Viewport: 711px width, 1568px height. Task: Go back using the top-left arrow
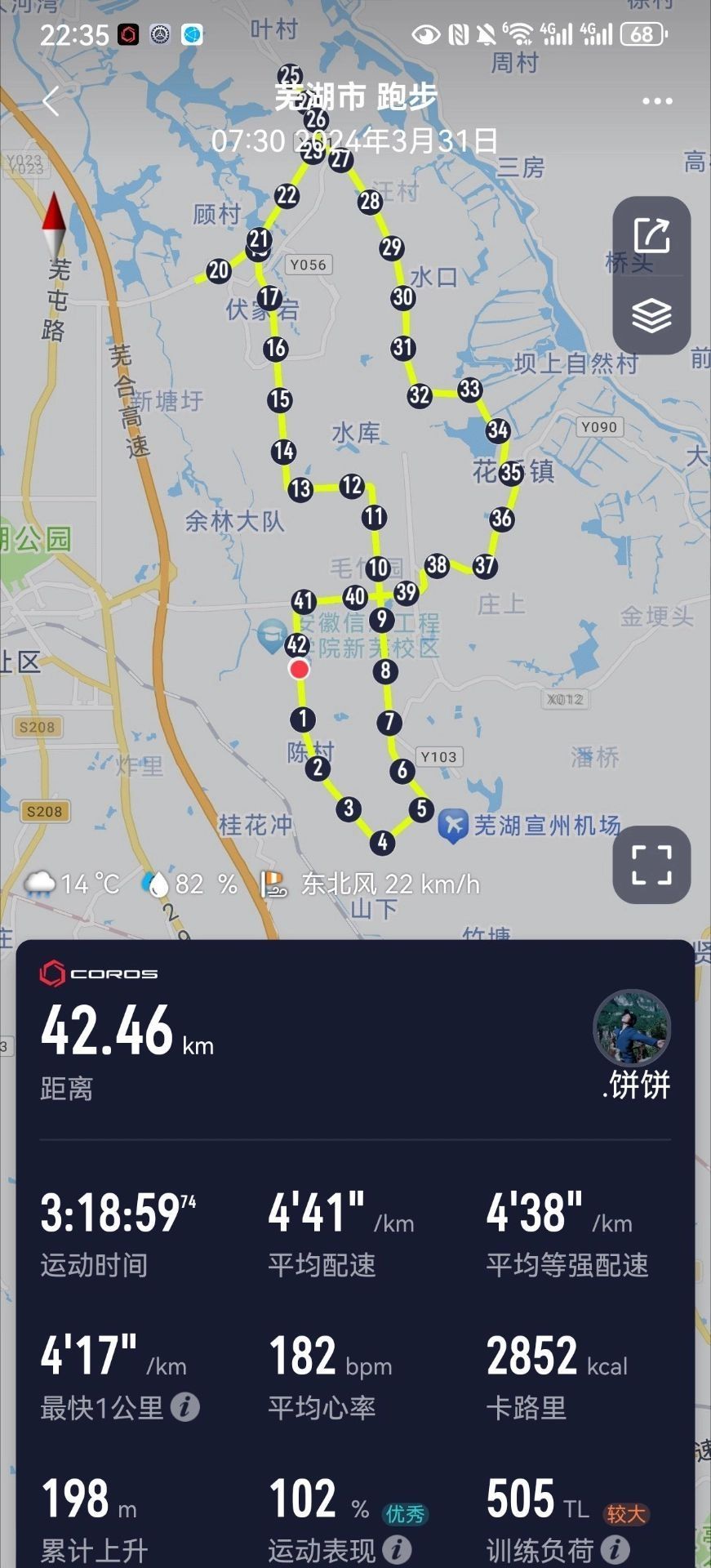tap(51, 102)
